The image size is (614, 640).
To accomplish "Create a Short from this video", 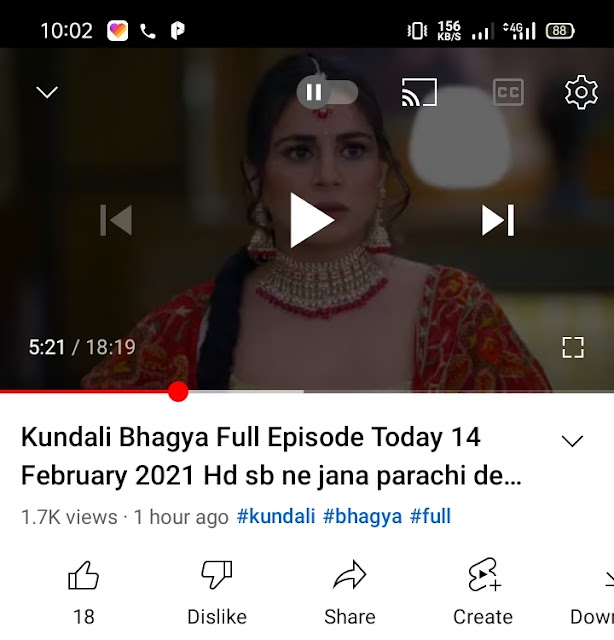I will coord(483,593).
